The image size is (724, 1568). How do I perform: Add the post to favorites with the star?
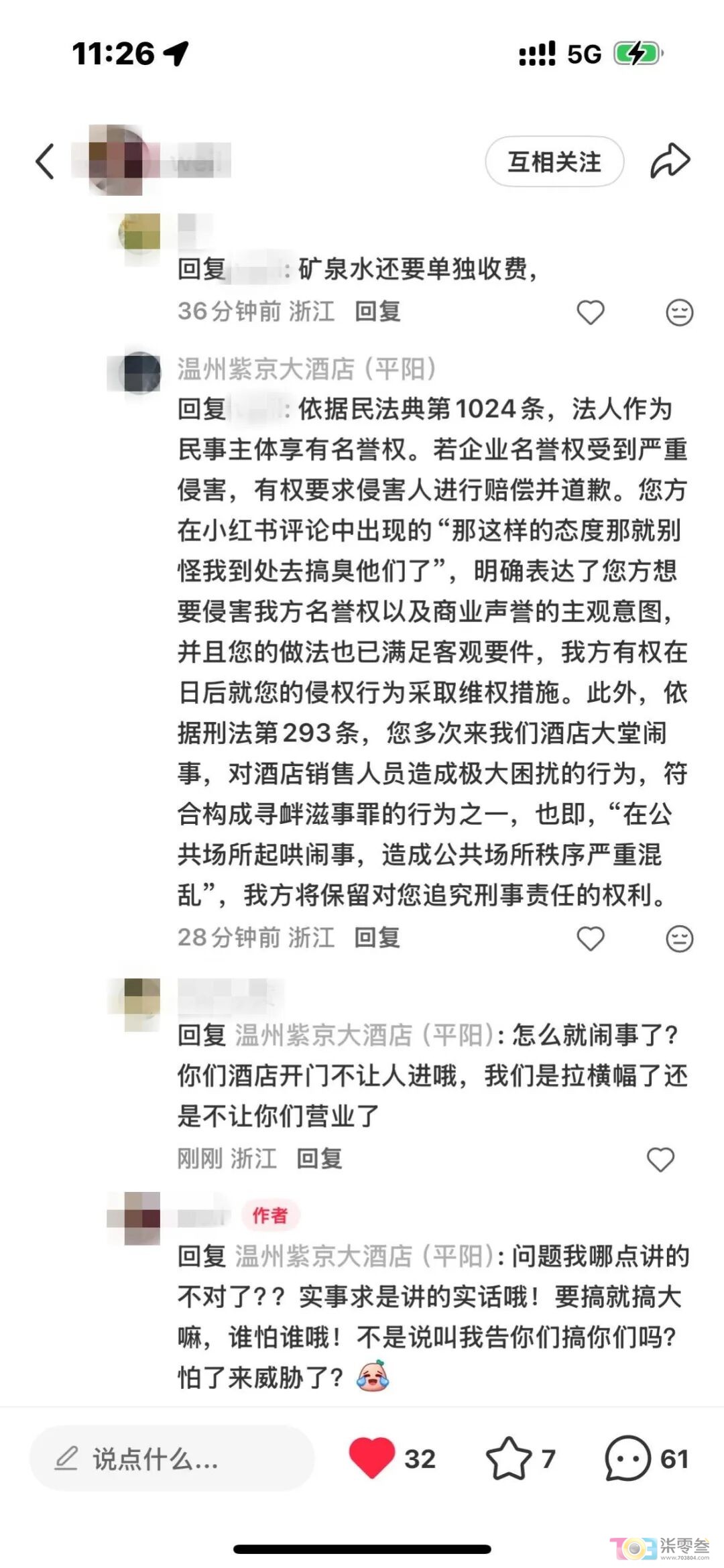click(508, 1459)
